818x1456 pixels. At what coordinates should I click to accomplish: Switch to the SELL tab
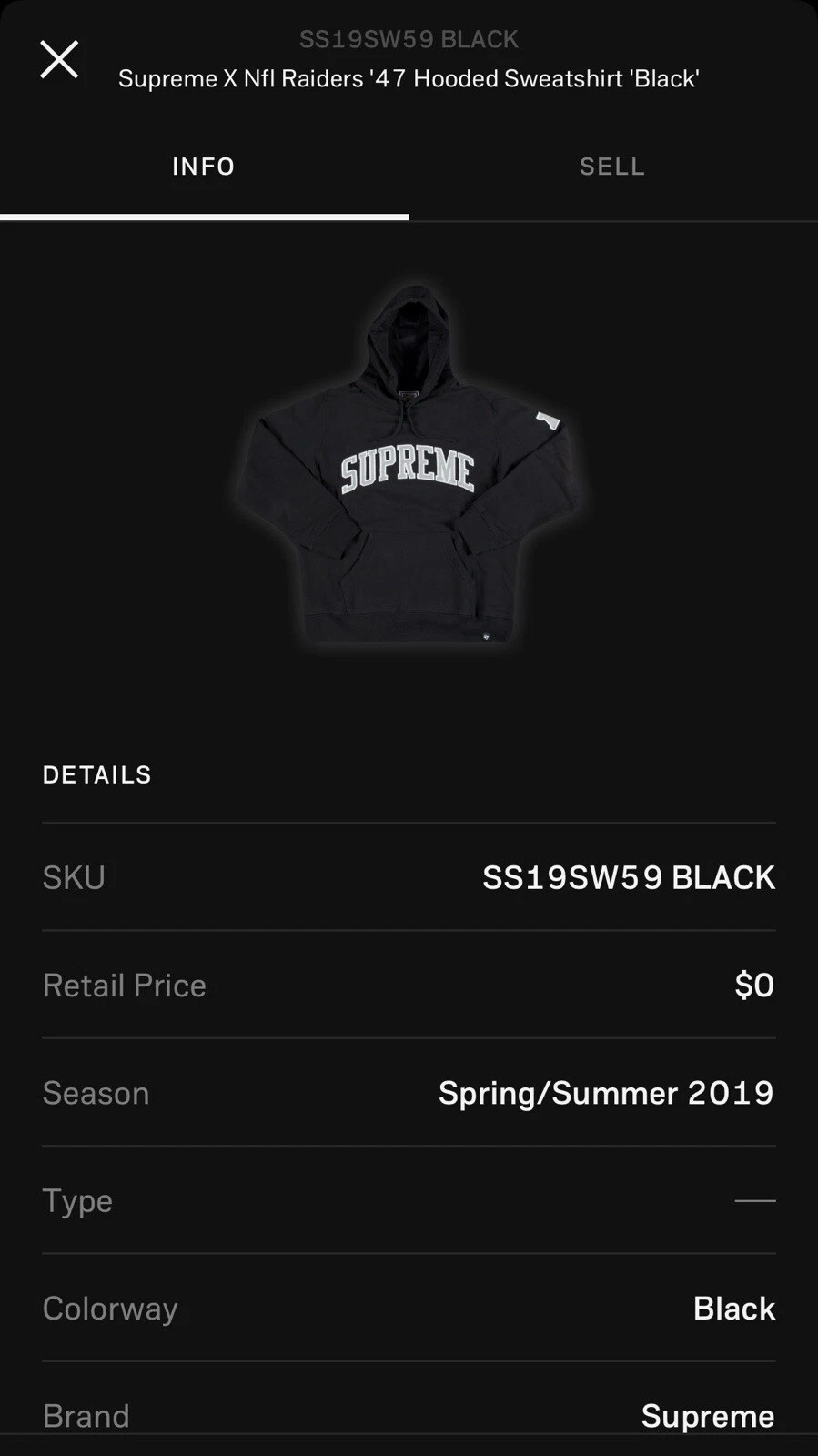(x=611, y=166)
